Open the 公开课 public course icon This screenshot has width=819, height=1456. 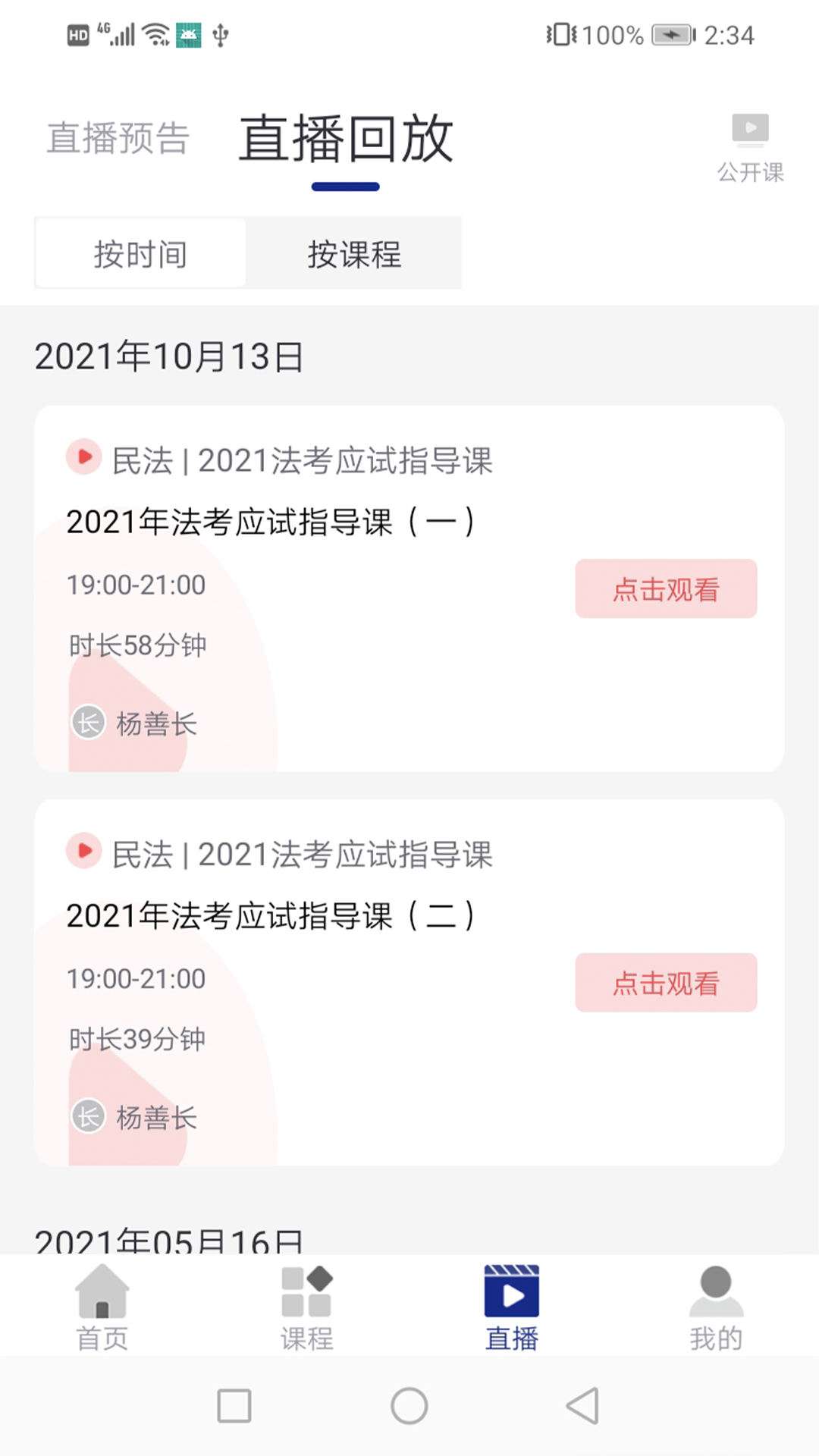[750, 130]
